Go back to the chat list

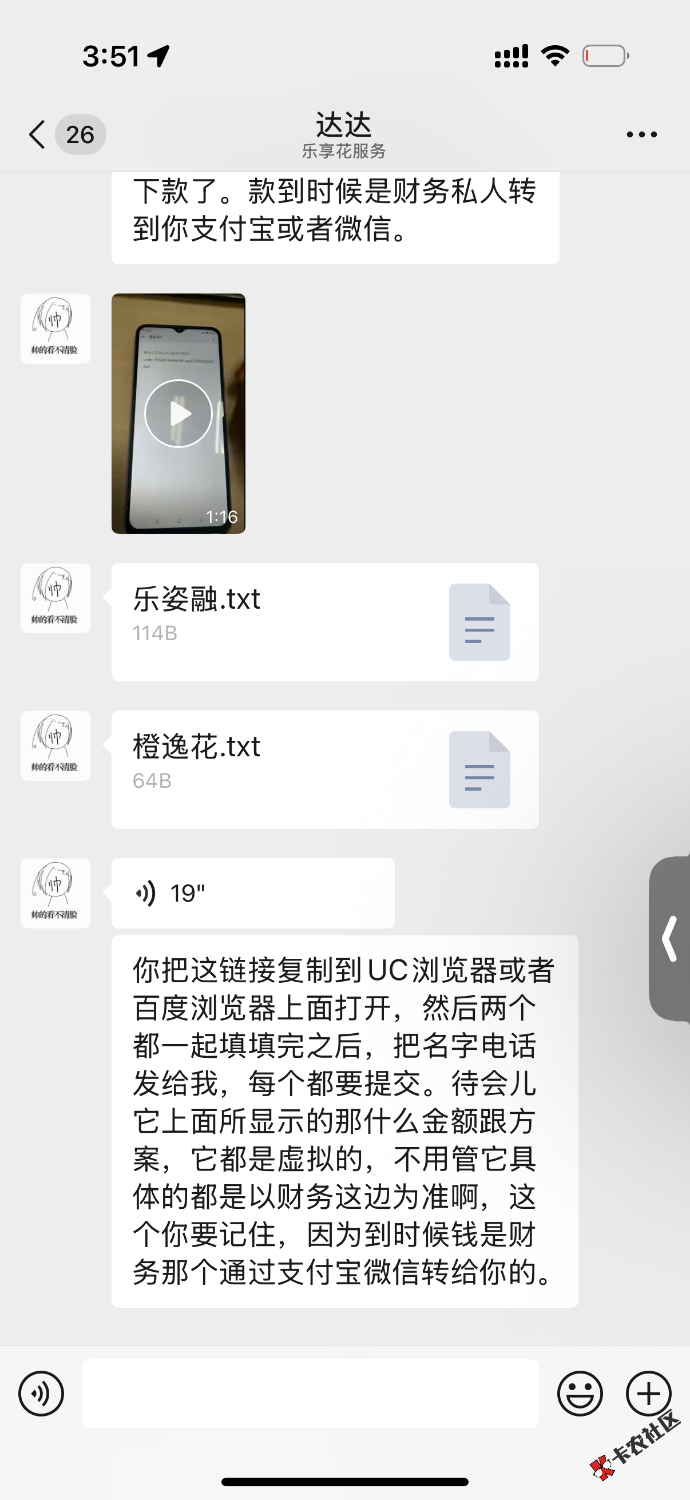pyautogui.click(x=38, y=135)
